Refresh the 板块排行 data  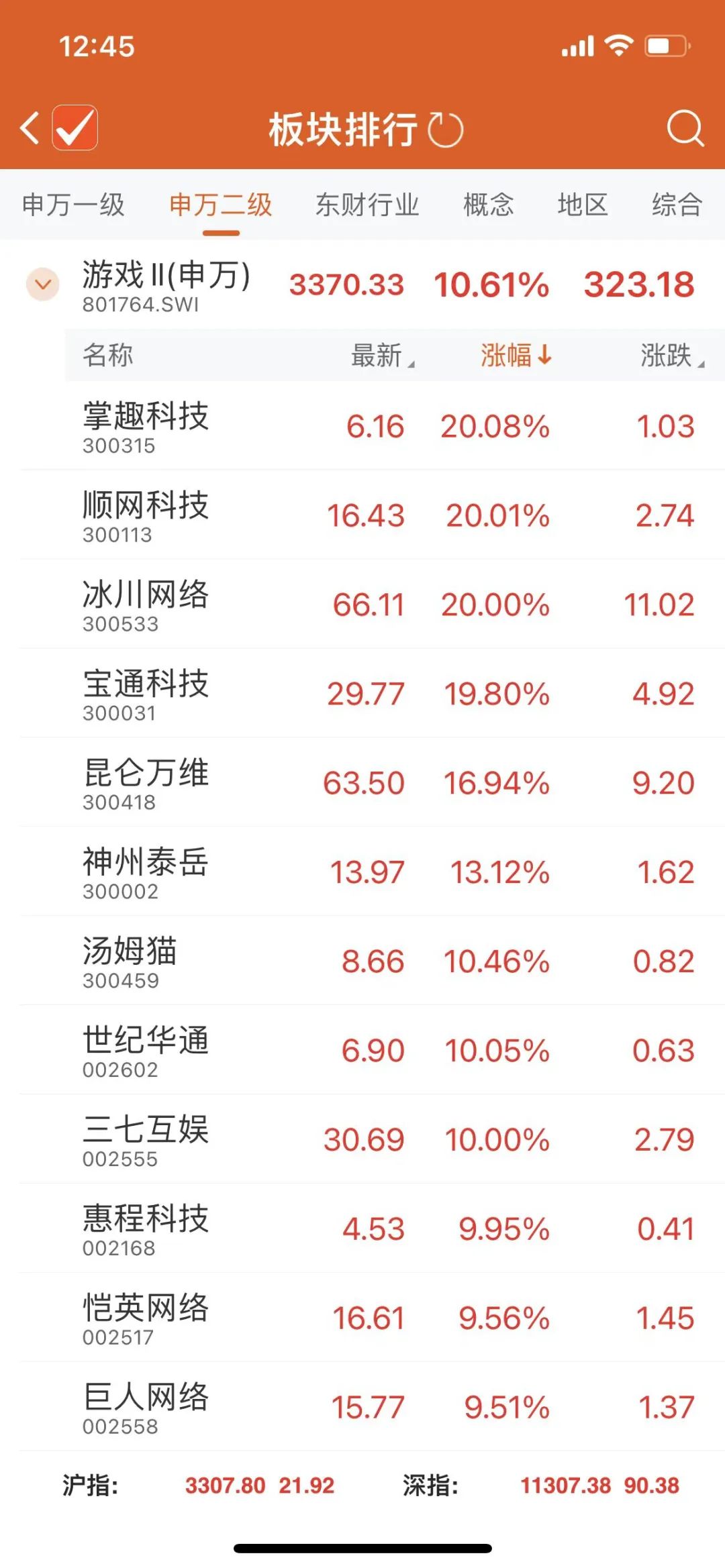446,129
